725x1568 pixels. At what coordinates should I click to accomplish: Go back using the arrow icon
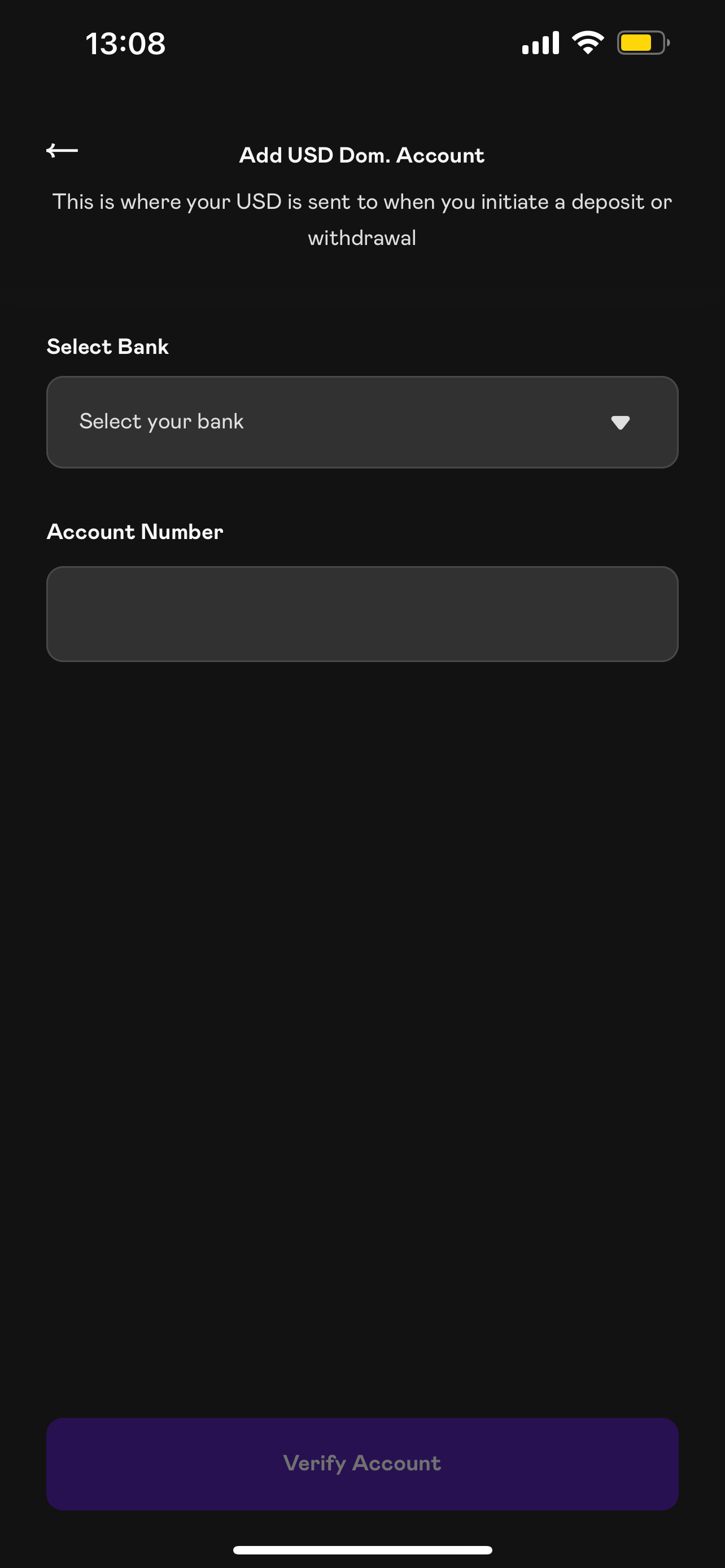click(x=62, y=150)
